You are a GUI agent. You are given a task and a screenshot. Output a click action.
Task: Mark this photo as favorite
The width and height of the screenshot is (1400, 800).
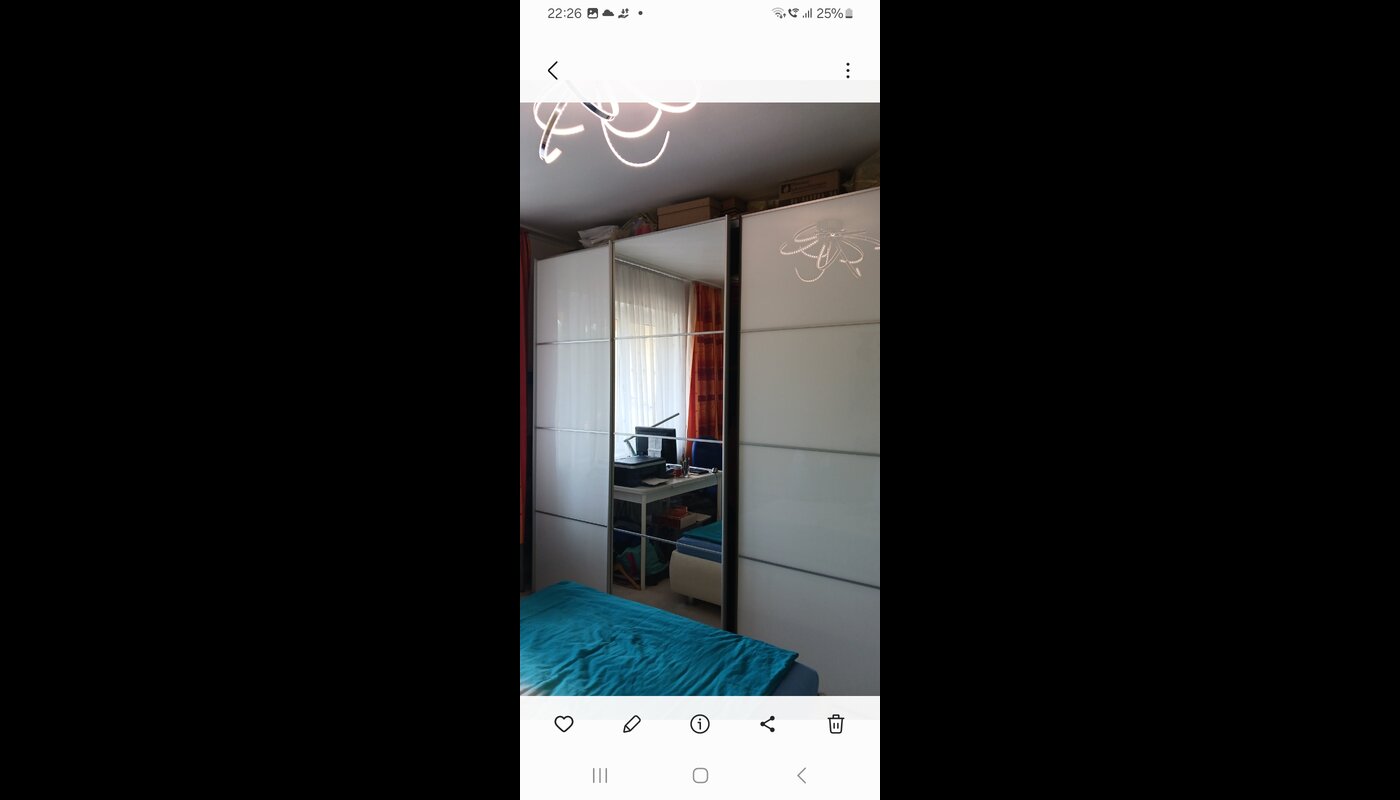tap(564, 724)
